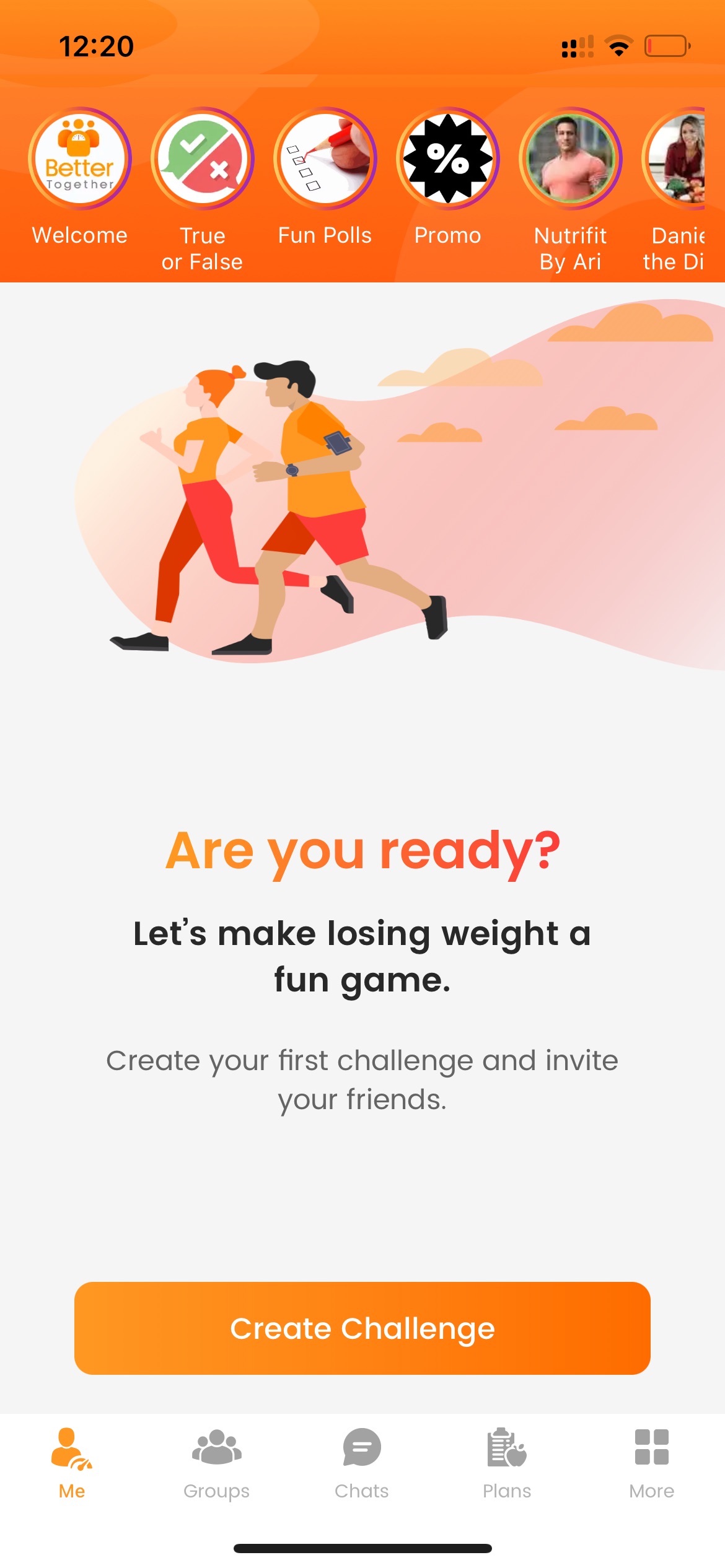Switch to the Groups tab

tap(216, 1463)
